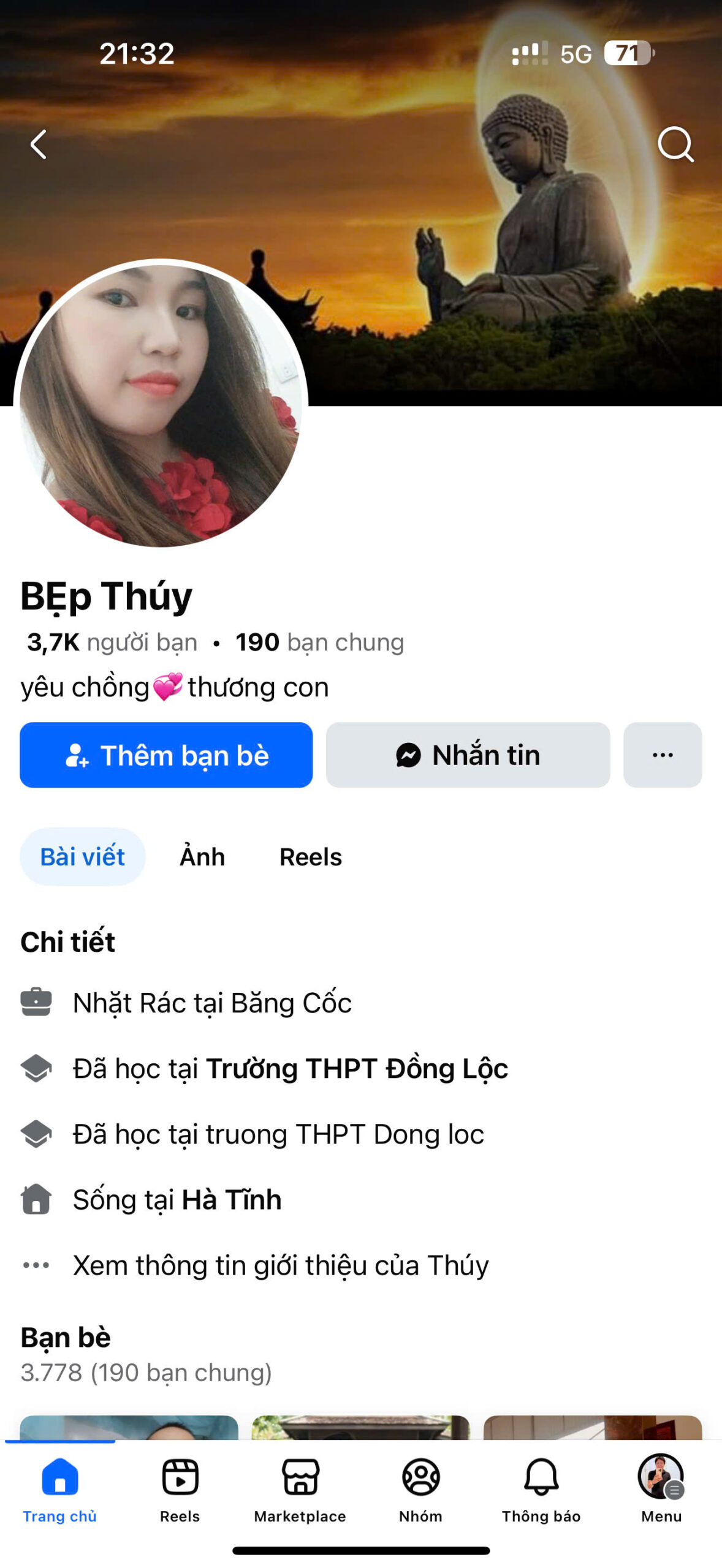Tap Xem thông tin giới thiệu của Thúy
722x1568 pixels.
tap(281, 1265)
